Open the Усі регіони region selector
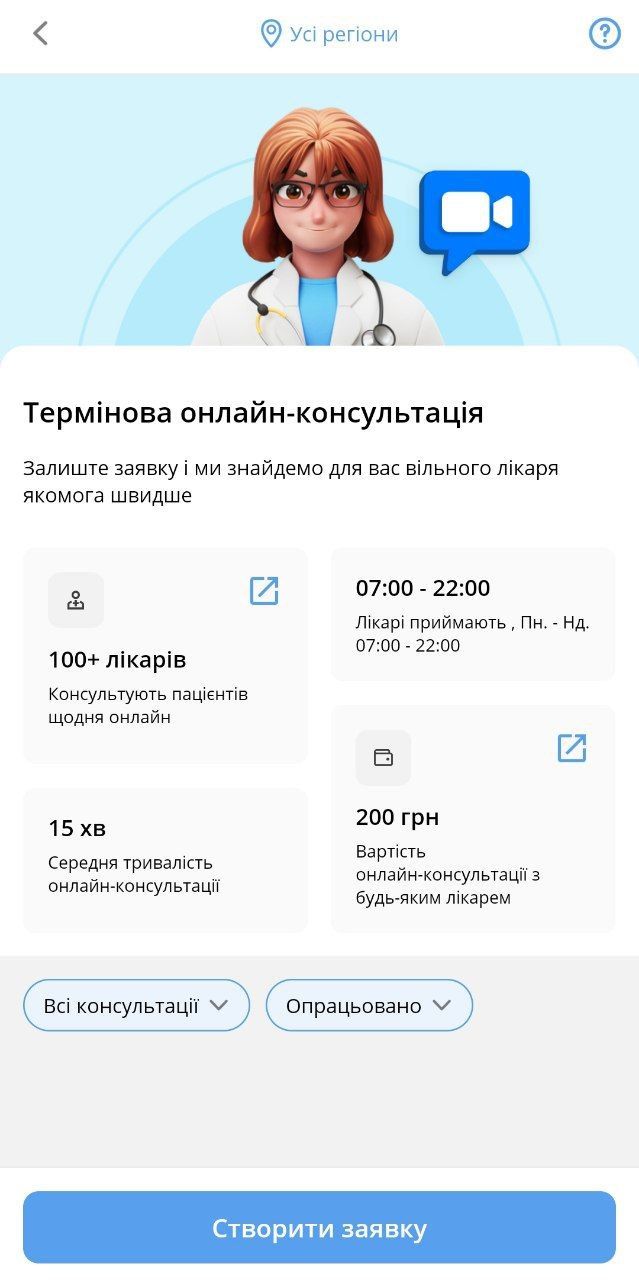639x1280 pixels. click(x=328, y=34)
